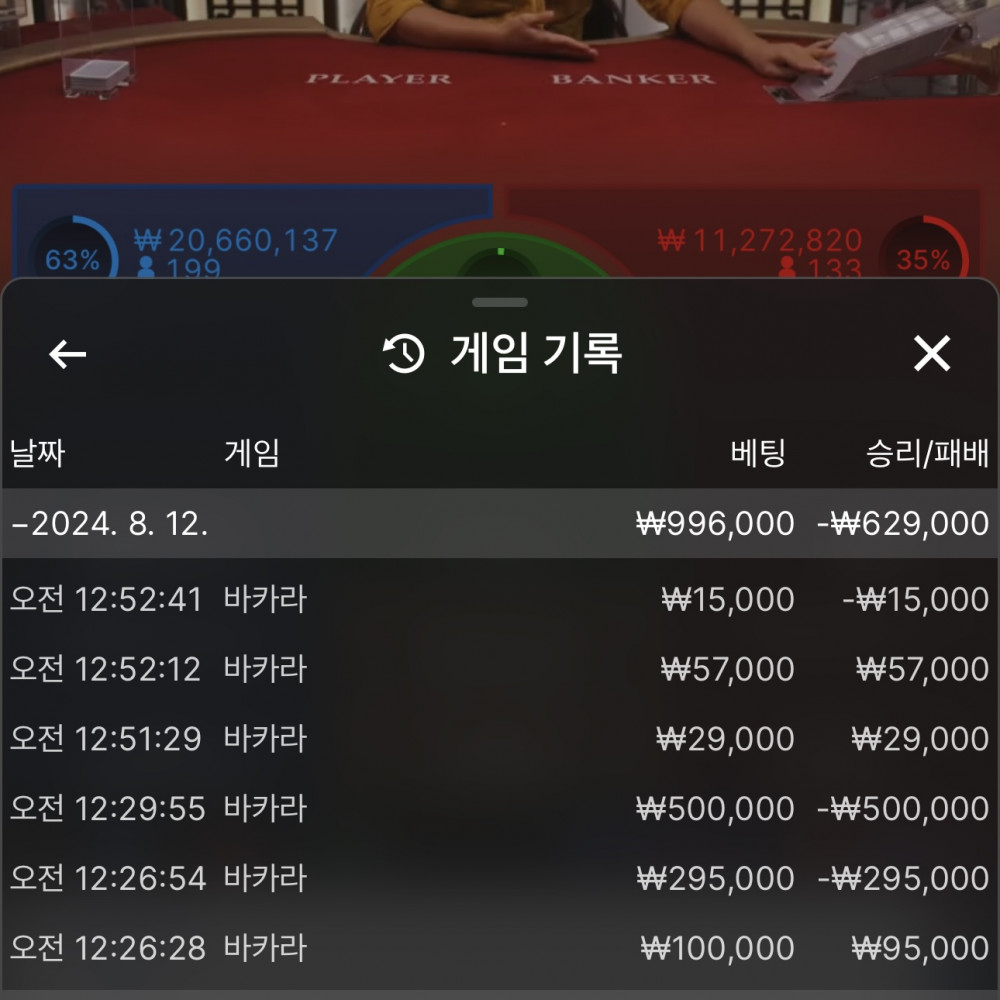Close the game history panel
Image resolution: width=1000 pixels, height=1000 pixels.
tap(931, 354)
